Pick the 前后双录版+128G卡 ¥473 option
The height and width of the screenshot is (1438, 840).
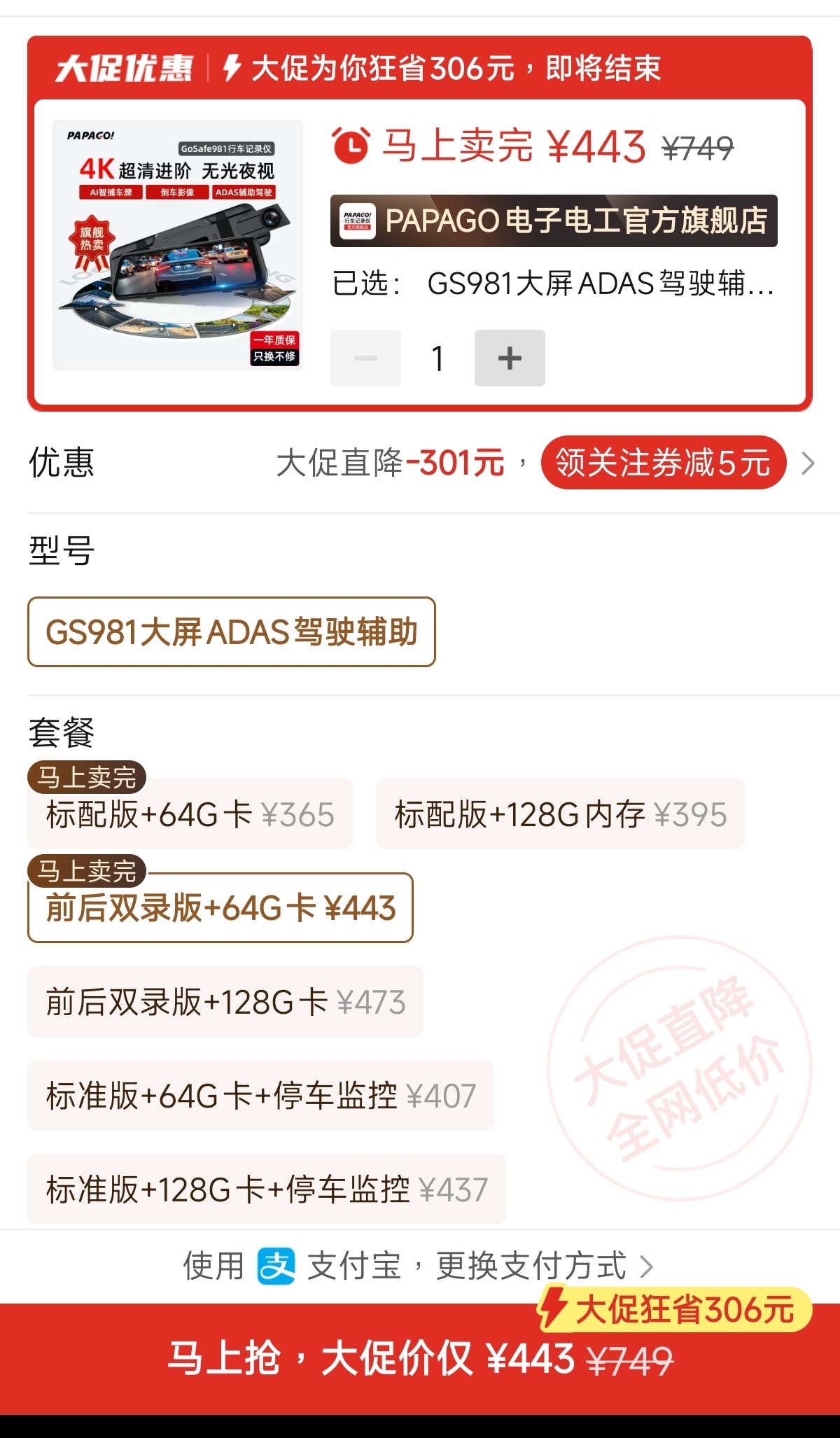[x=225, y=1002]
